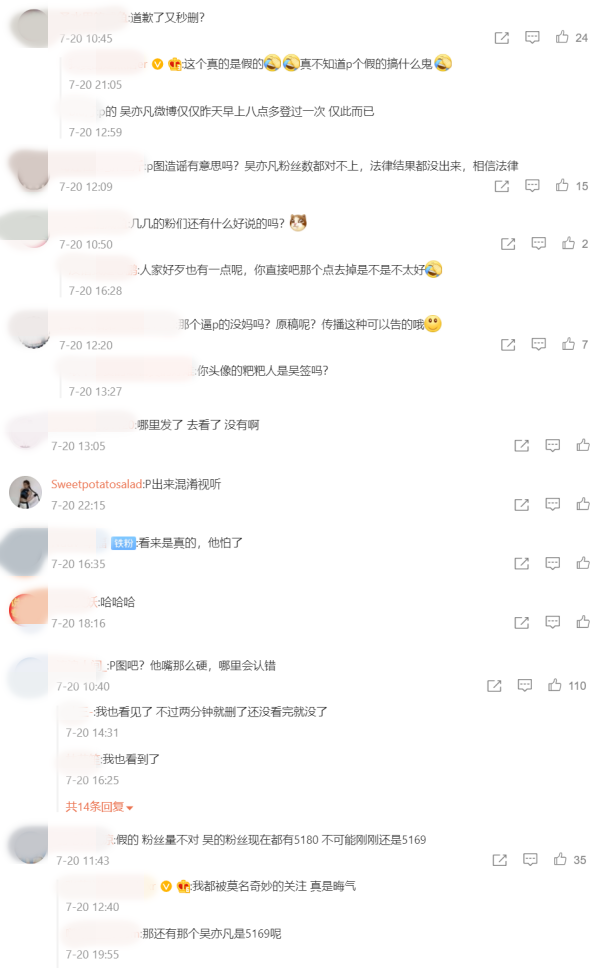Like the comment with 15 likes
This screenshot has height=968, width=600.
562,186
